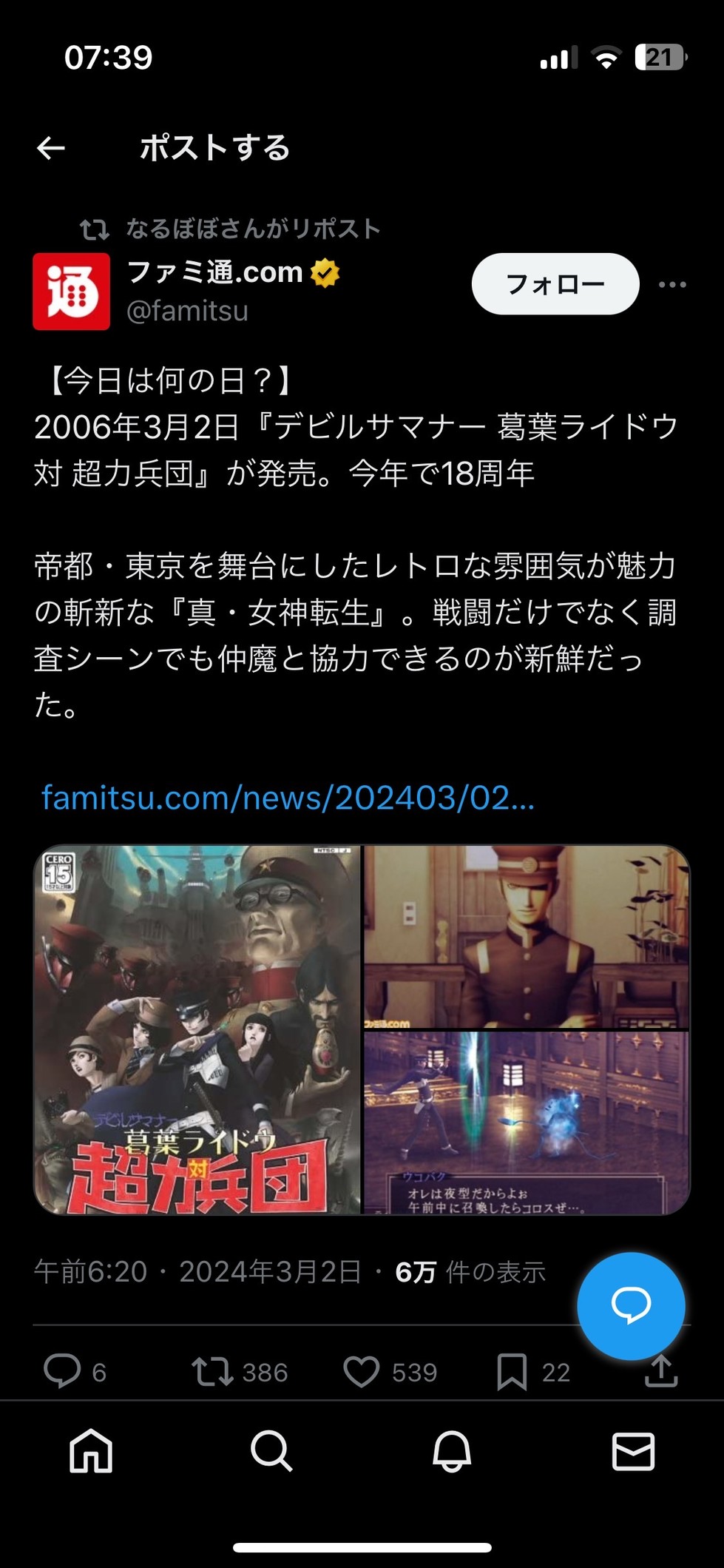Reply to the post via comment icon
Viewport: 724px width, 1568px height.
point(63,1371)
